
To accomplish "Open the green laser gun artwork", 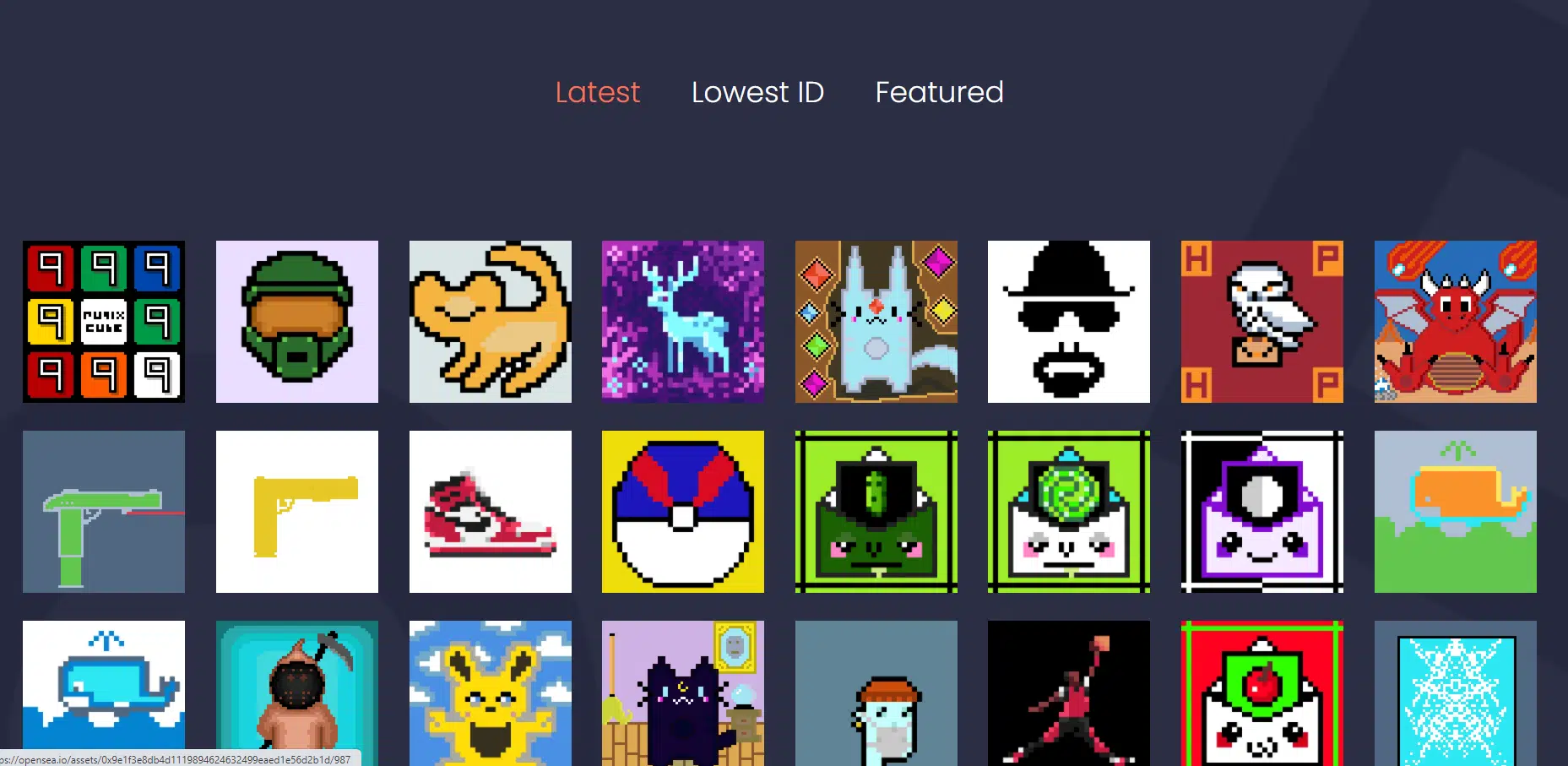I will click(x=104, y=512).
